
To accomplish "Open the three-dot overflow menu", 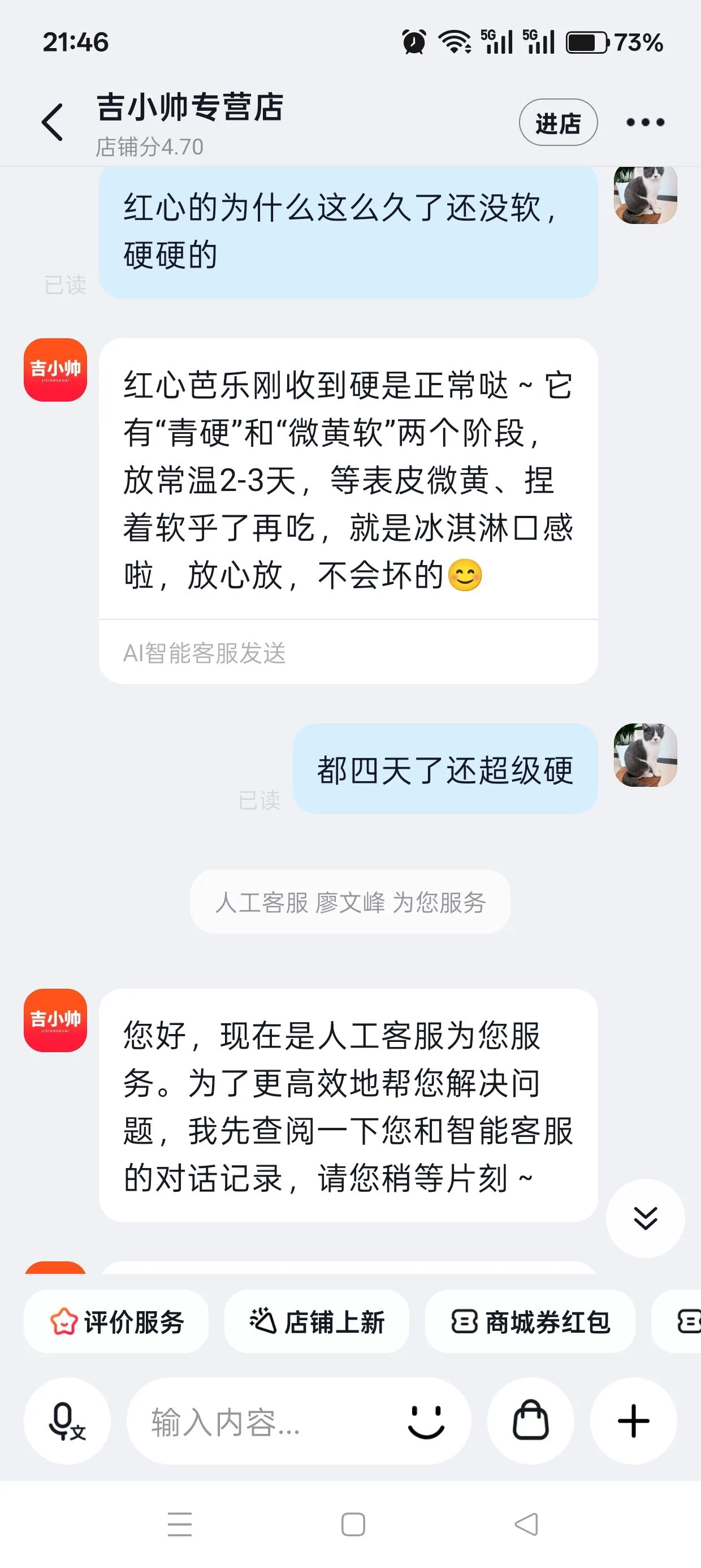I will [645, 122].
